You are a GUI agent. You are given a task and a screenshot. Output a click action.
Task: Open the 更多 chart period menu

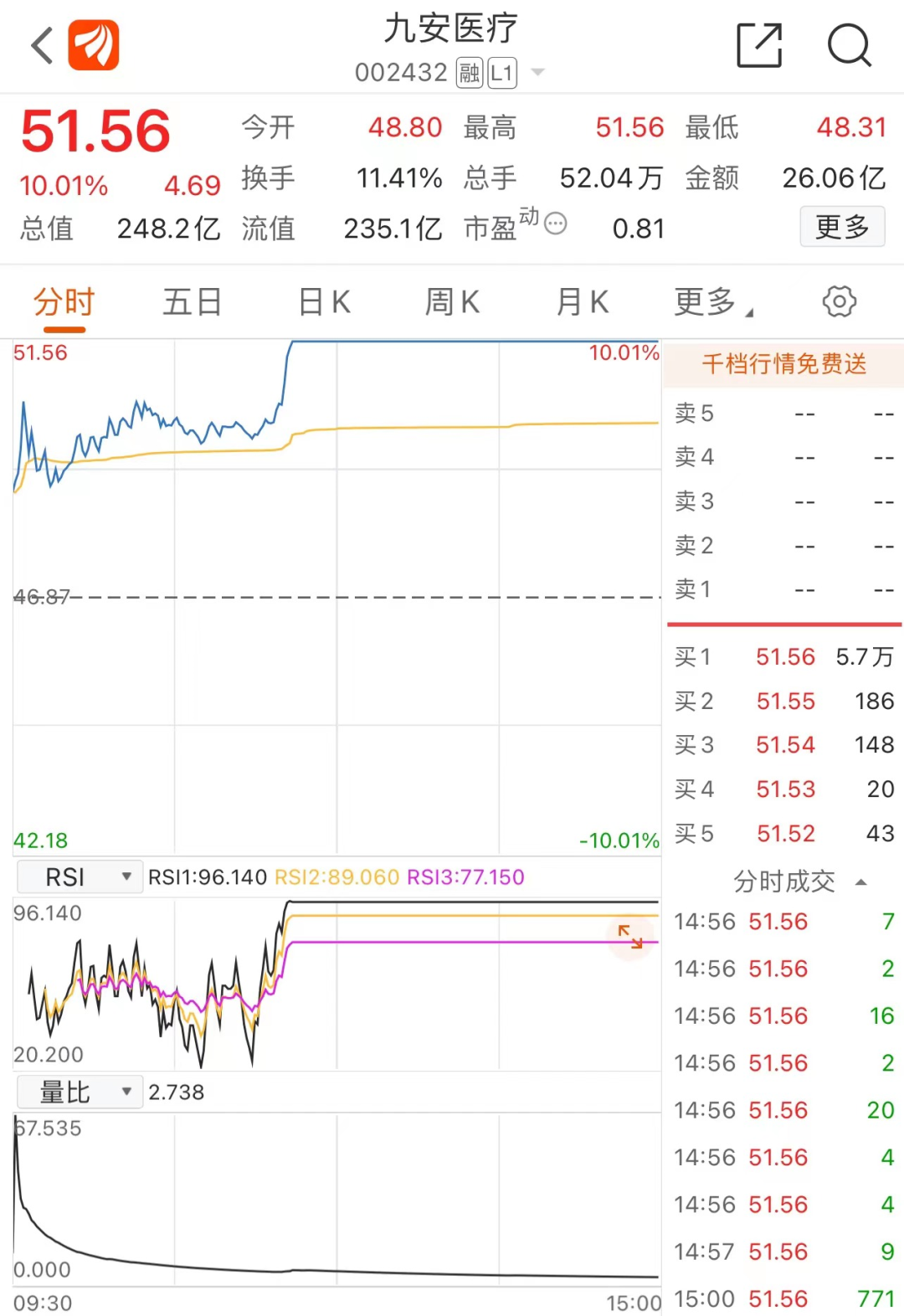pos(711,302)
